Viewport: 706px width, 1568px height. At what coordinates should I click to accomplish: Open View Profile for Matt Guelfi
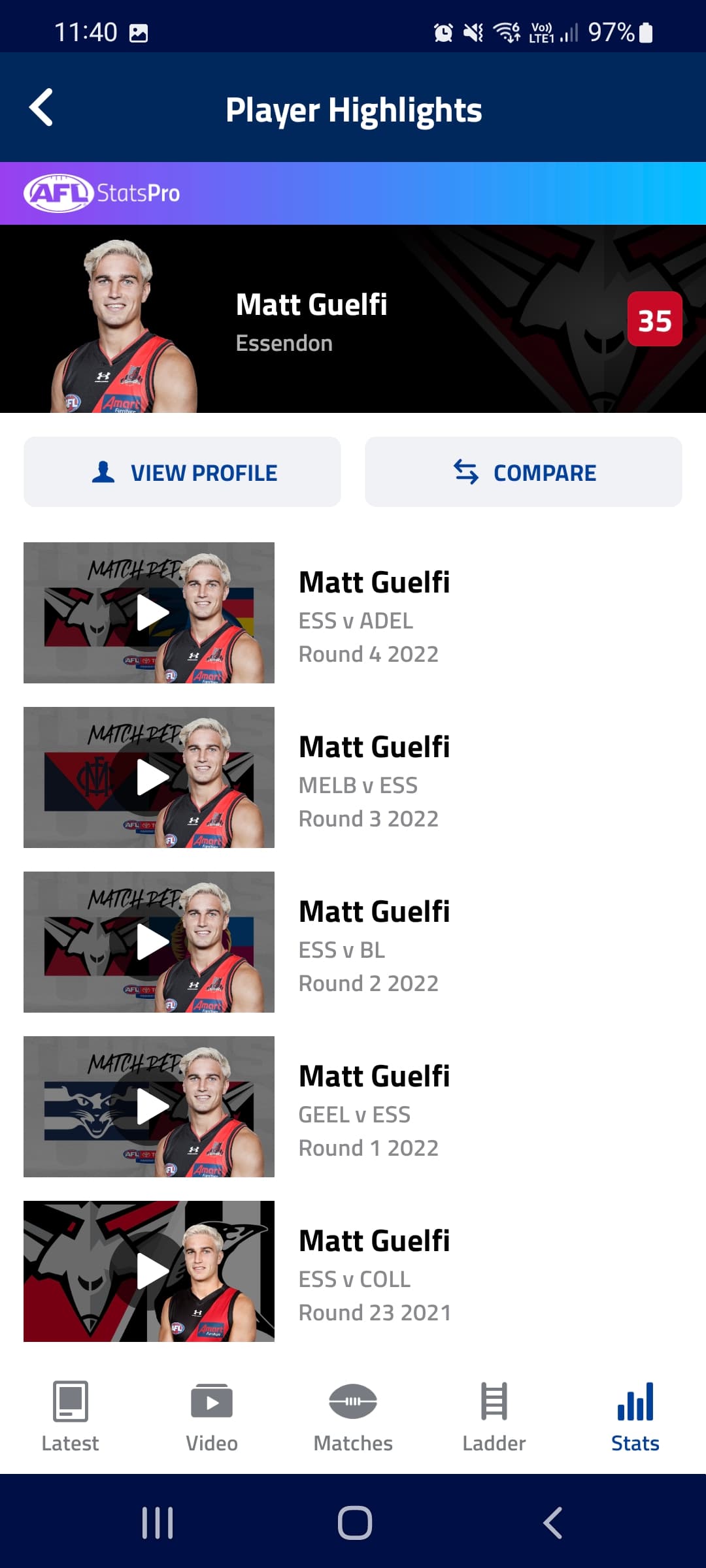click(182, 472)
